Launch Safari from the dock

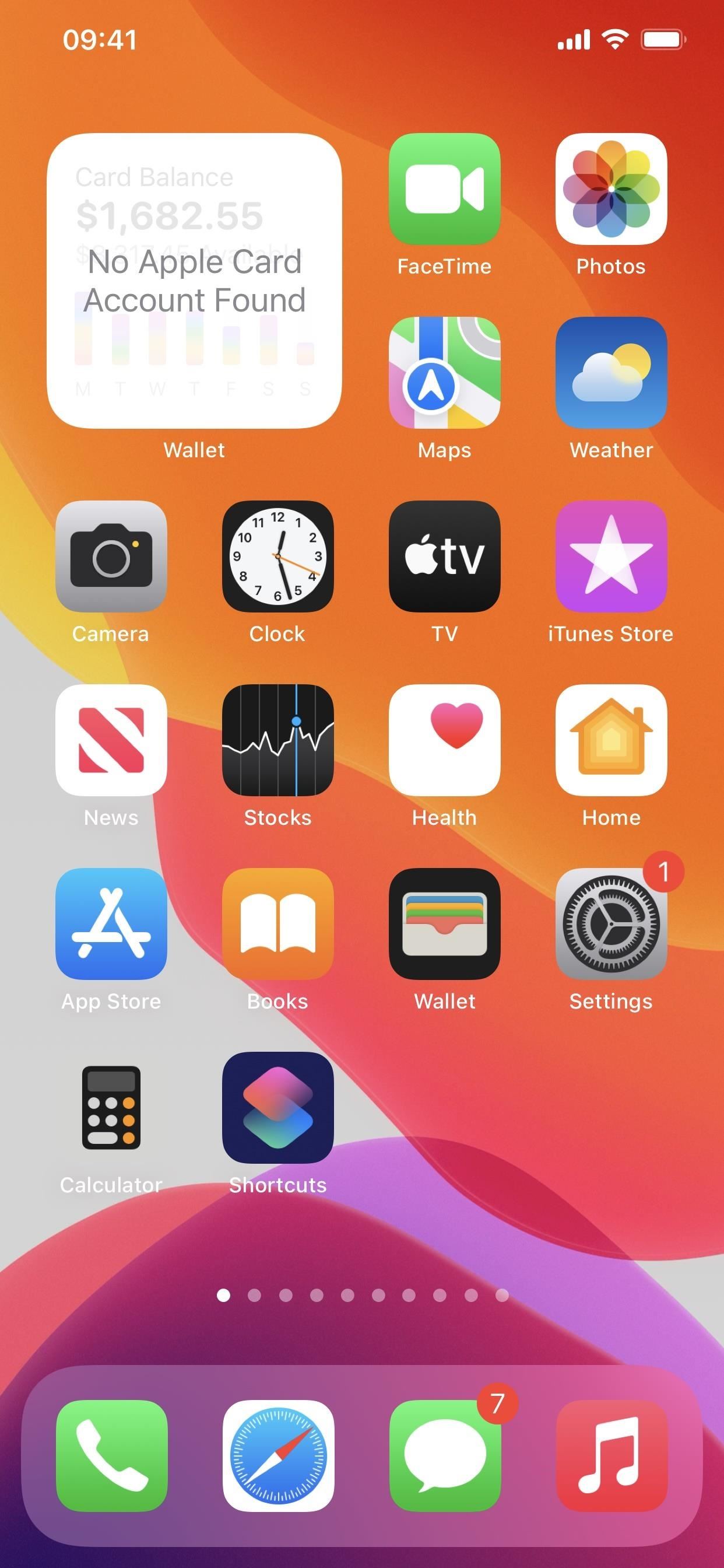pyautogui.click(x=278, y=1456)
